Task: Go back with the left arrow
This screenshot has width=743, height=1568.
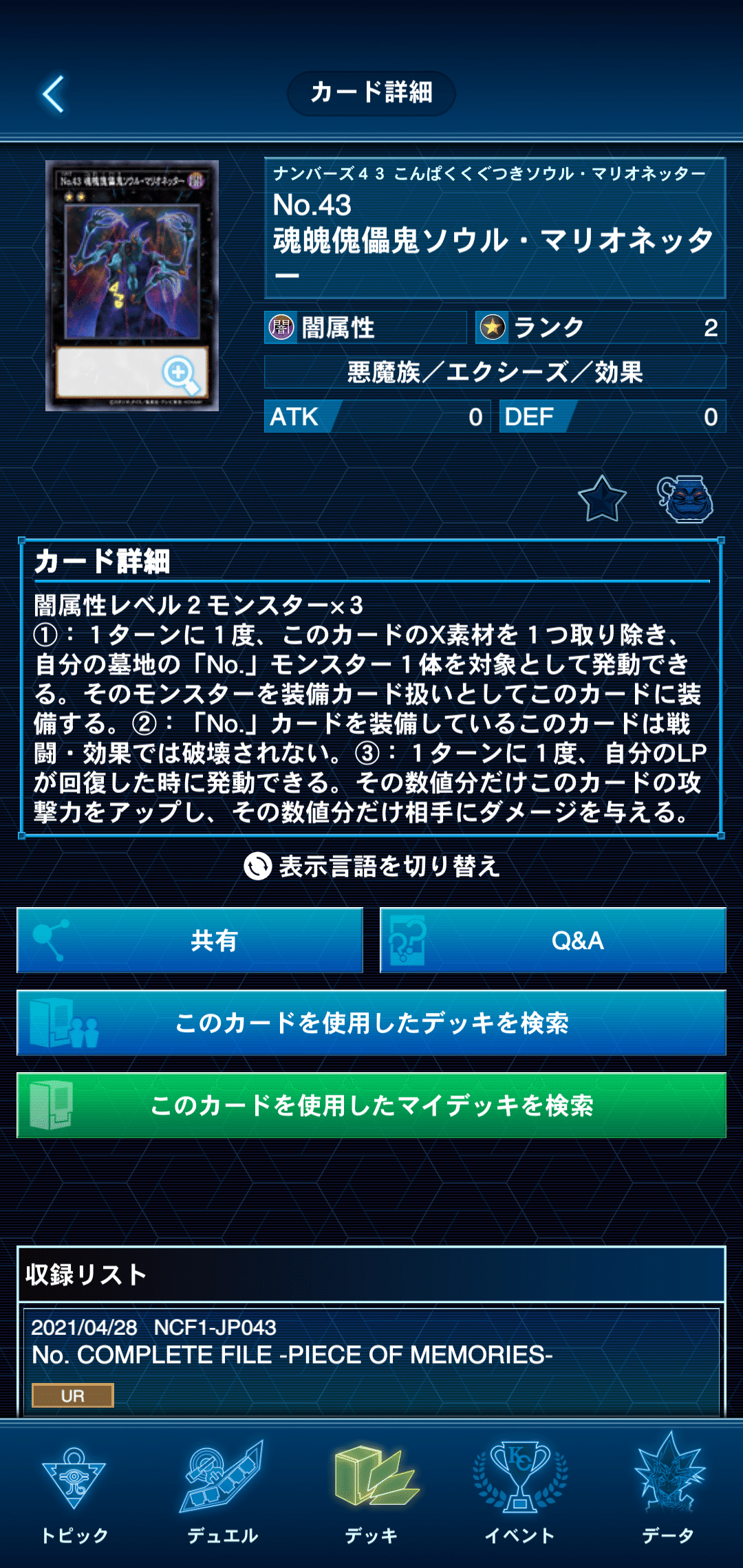Action: click(x=52, y=93)
